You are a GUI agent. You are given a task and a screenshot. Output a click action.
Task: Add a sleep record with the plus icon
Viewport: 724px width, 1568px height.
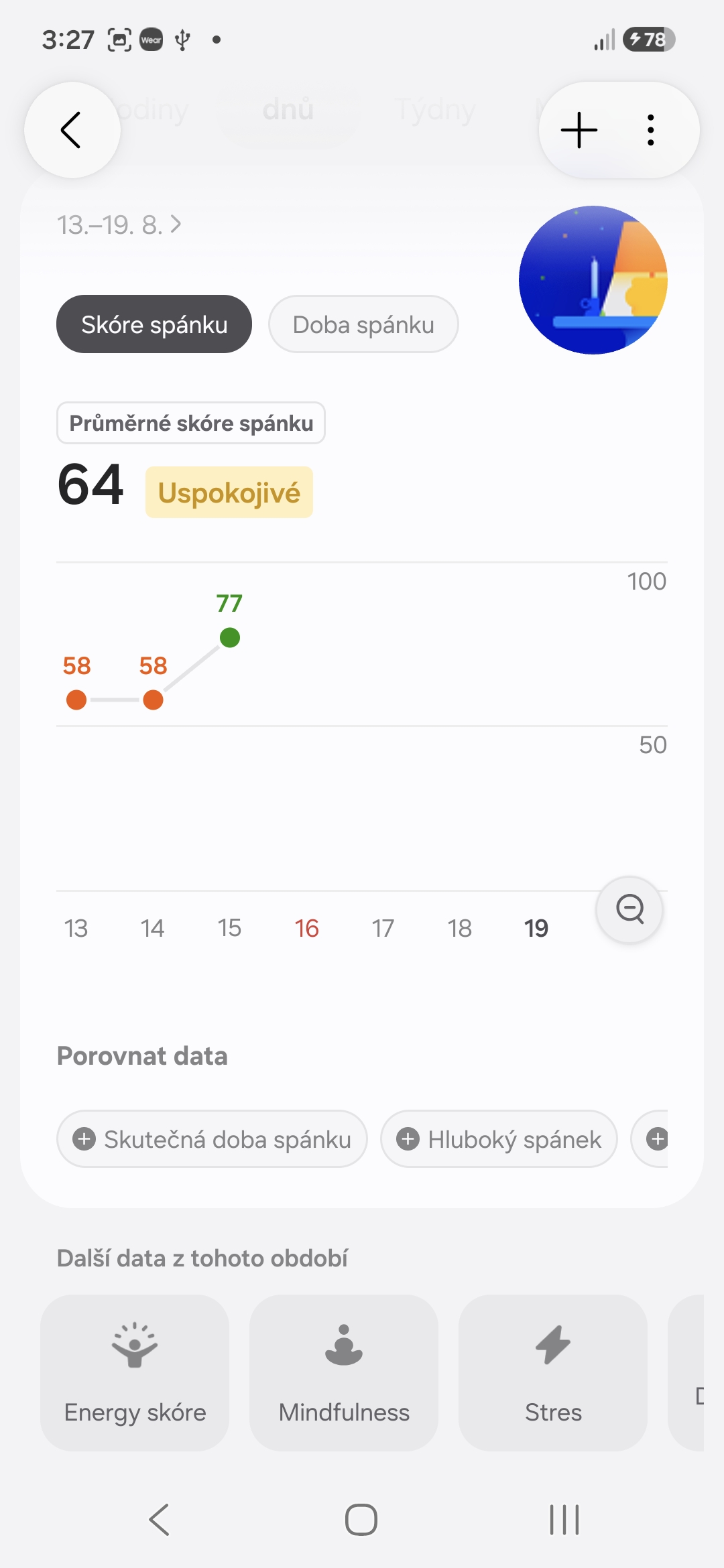(x=579, y=130)
